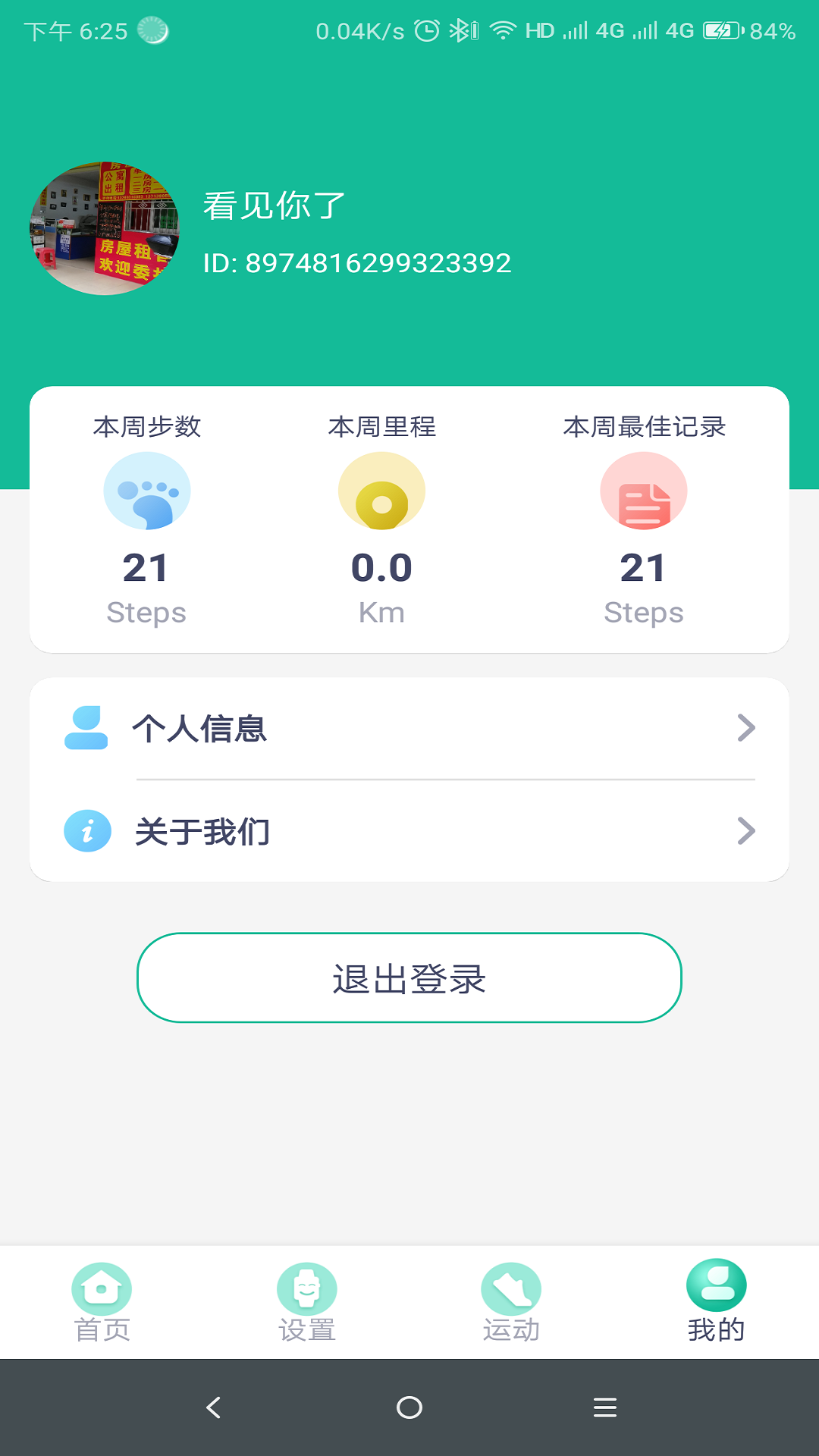Tap the blue paw steps icon
The height and width of the screenshot is (1456, 819).
(x=147, y=490)
